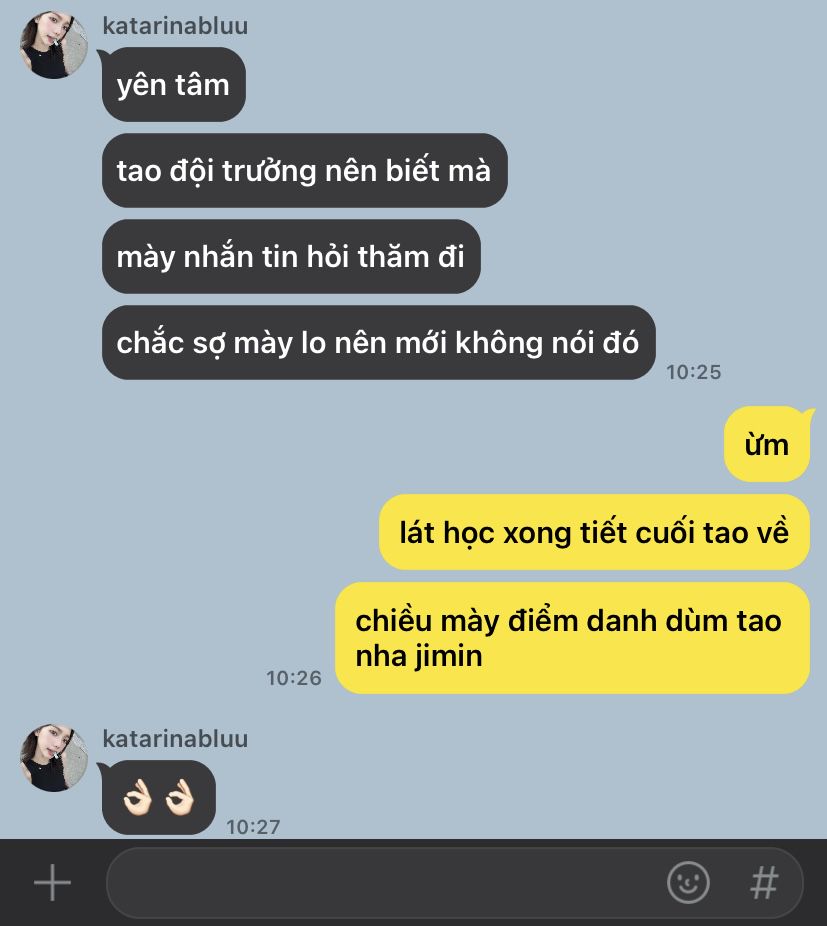
Task: Open the emoji sticker picker
Action: [x=688, y=883]
